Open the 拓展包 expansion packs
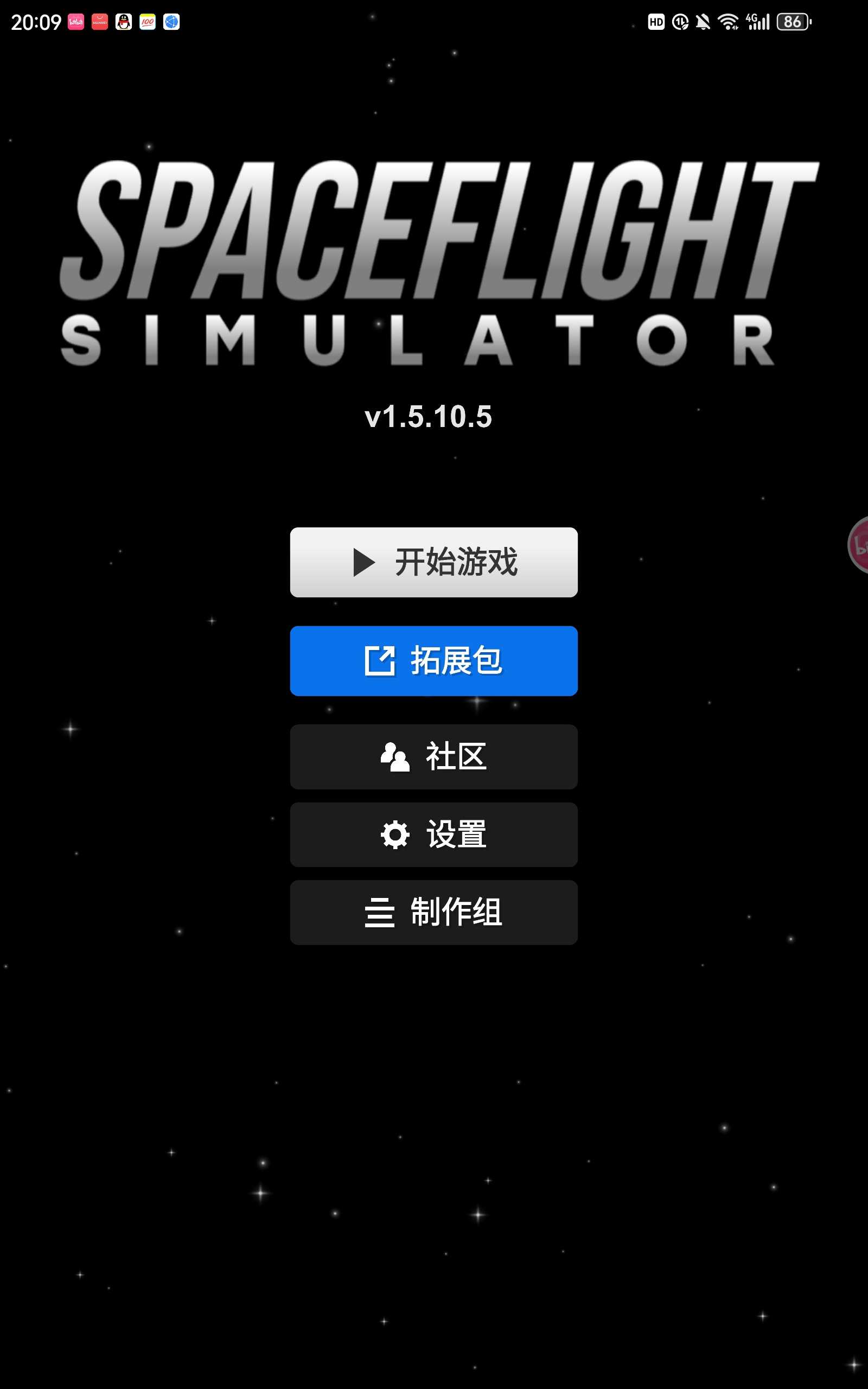The width and height of the screenshot is (868, 1389). pos(433,661)
